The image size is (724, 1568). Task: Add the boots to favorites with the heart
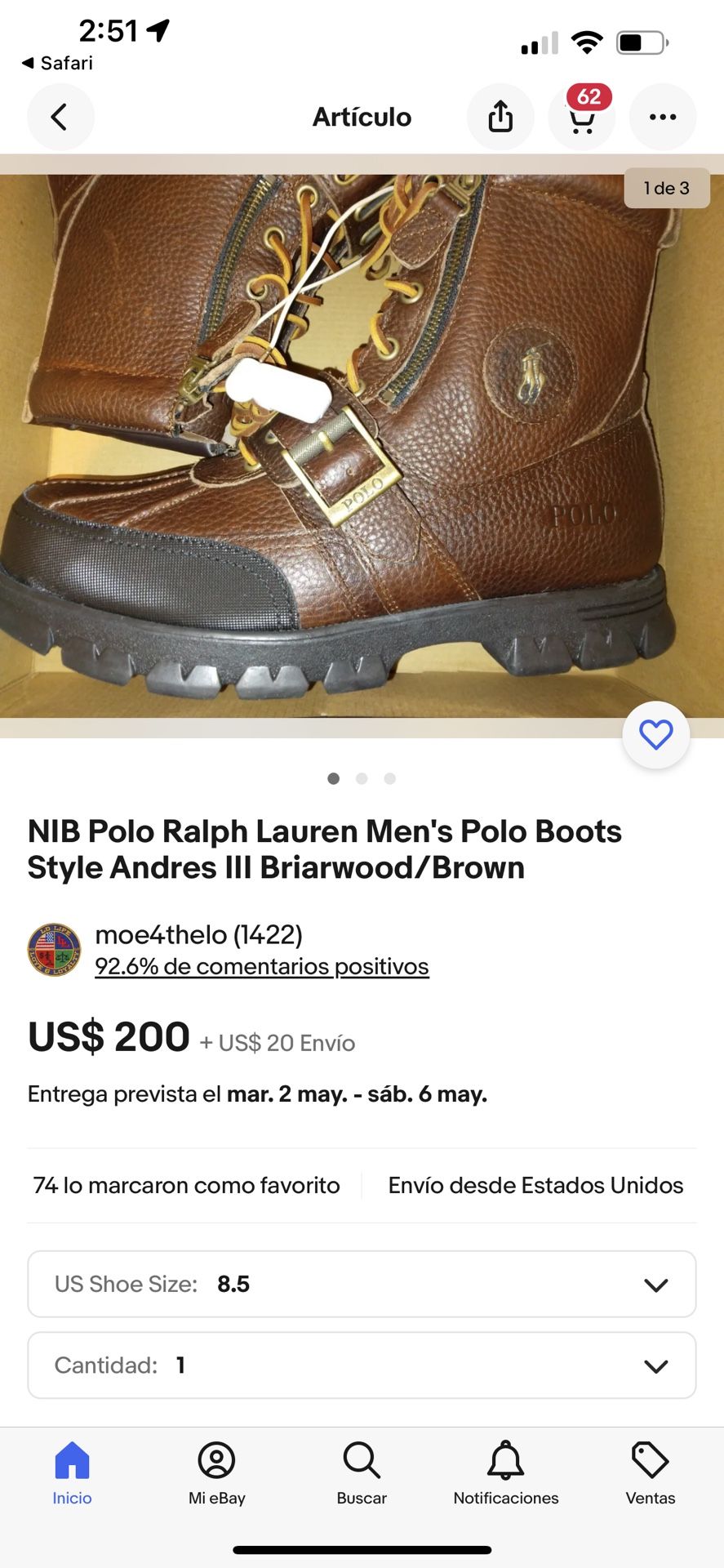pos(655,735)
